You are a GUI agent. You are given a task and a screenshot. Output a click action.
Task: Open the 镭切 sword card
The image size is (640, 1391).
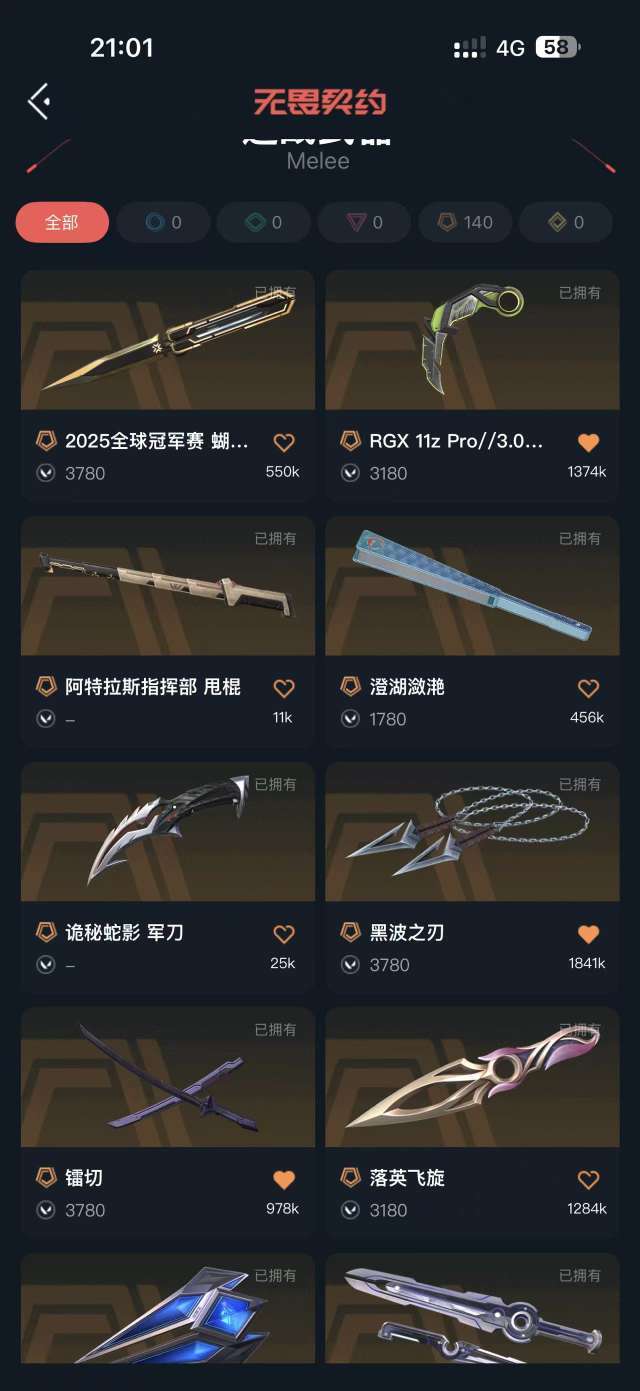point(168,1080)
